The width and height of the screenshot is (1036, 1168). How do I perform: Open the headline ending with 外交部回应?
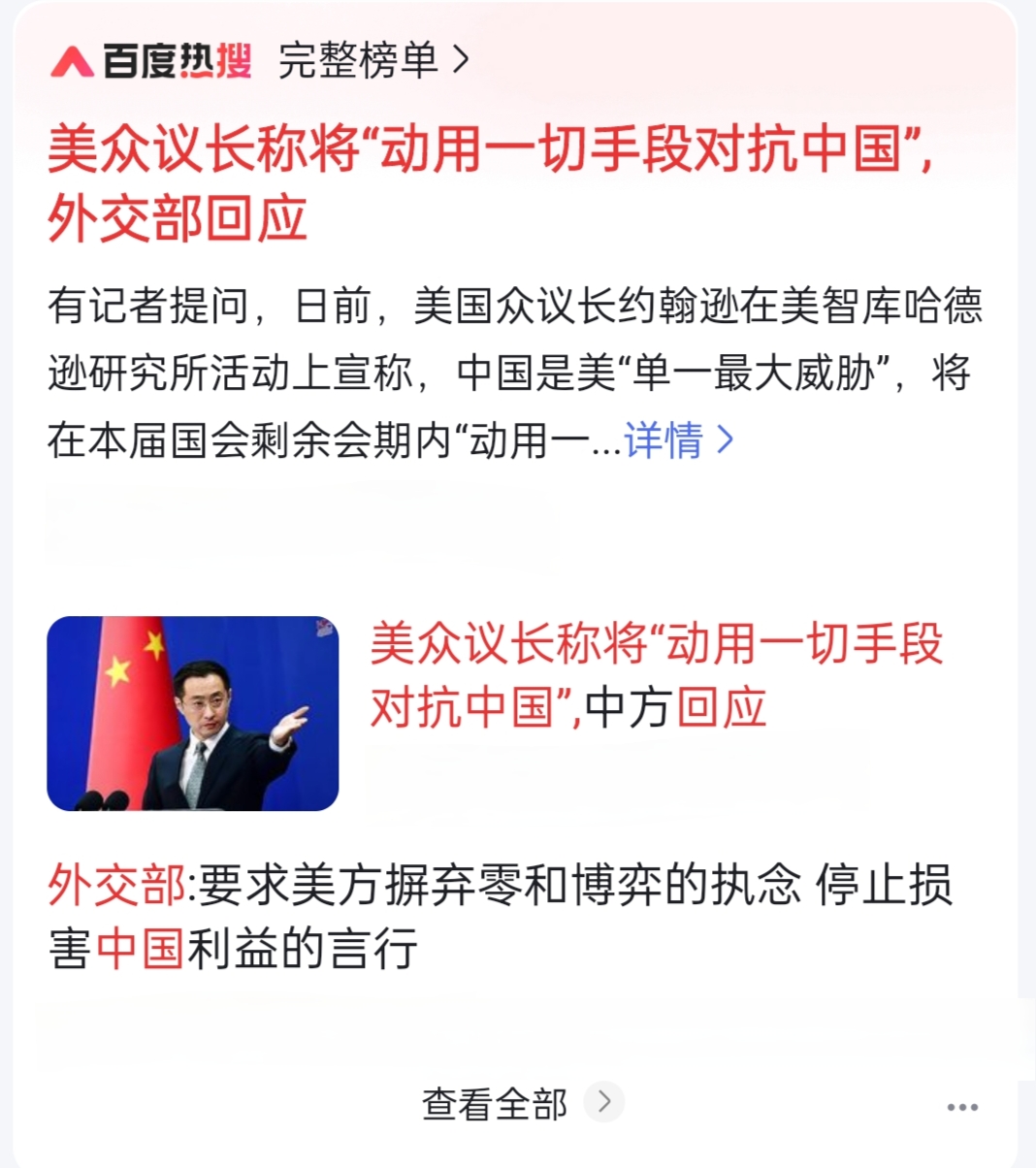pyautogui.click(x=490, y=182)
